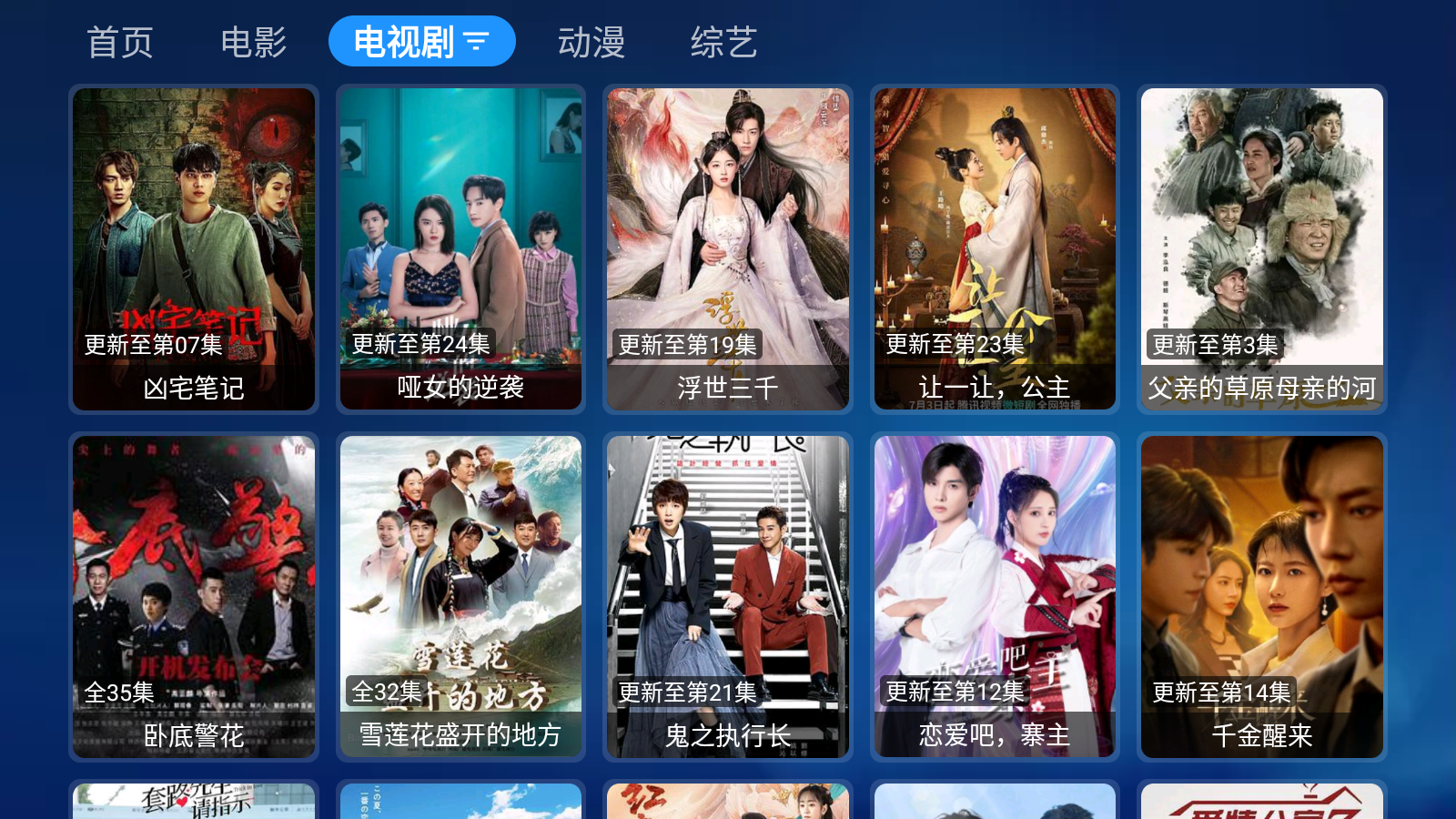1456x819 pixels.
Task: Open the filter on the 电视剧 tab
Action: click(x=477, y=42)
